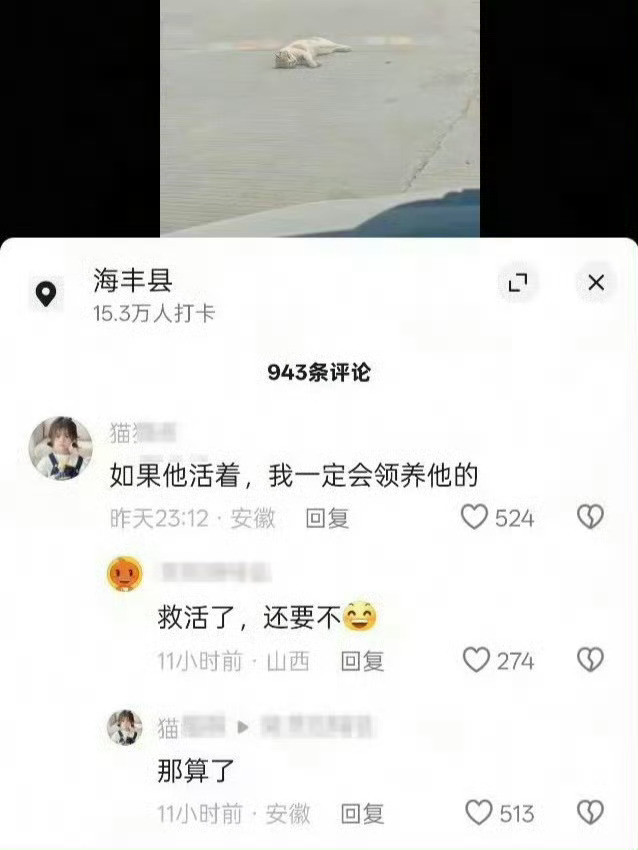Like the comment 如果他活着，我一定会领养他的
This screenshot has width=638, height=850.
(x=475, y=517)
